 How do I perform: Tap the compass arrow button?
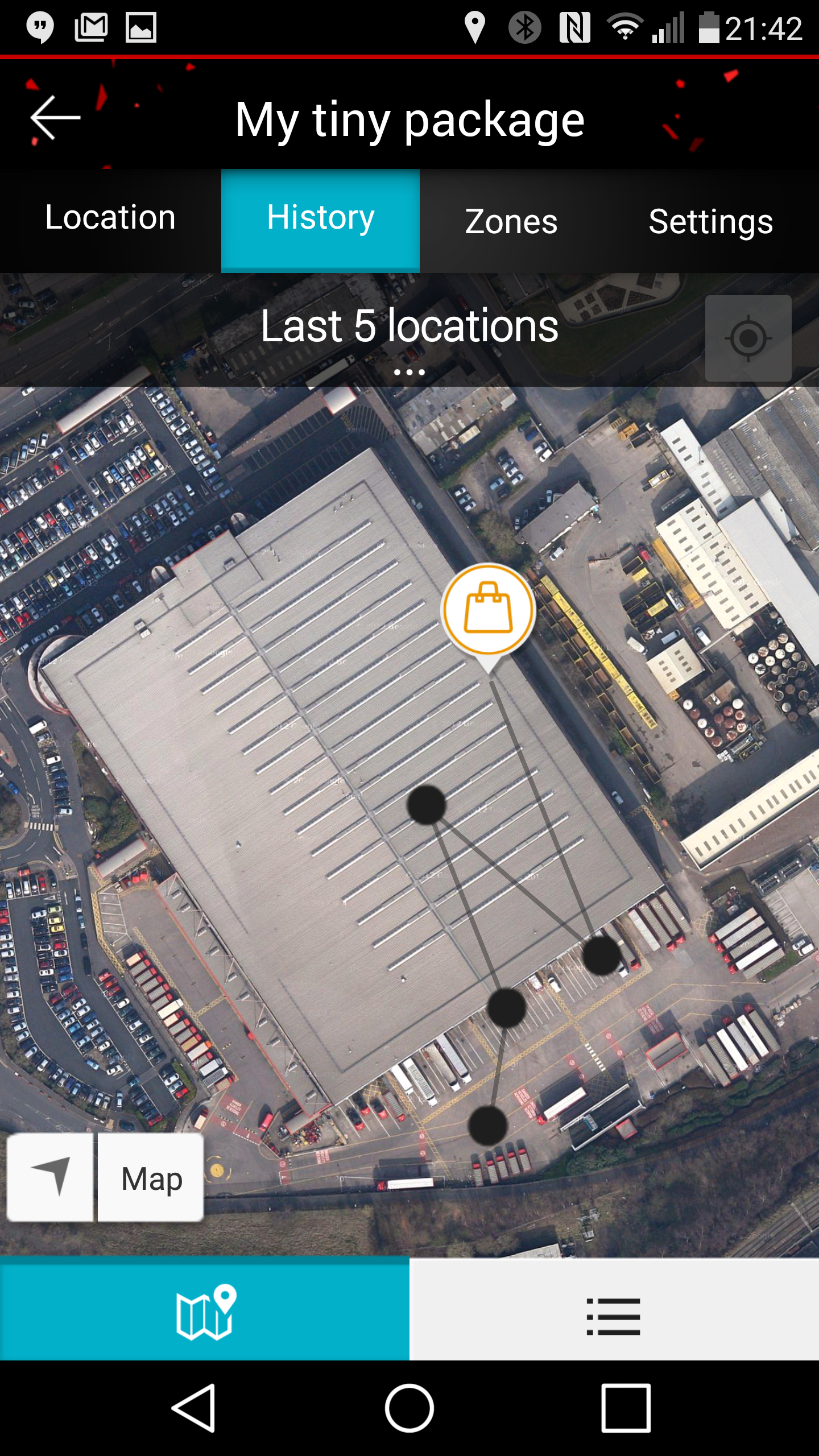(x=50, y=1177)
